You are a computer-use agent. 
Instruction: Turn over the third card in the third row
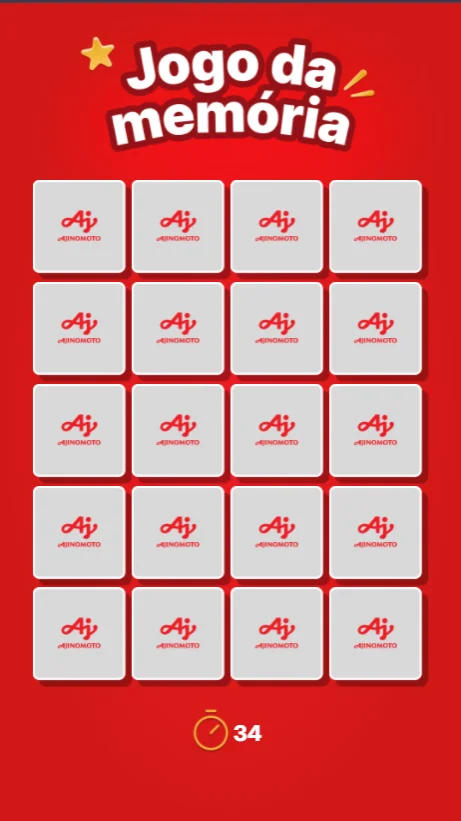point(277,430)
